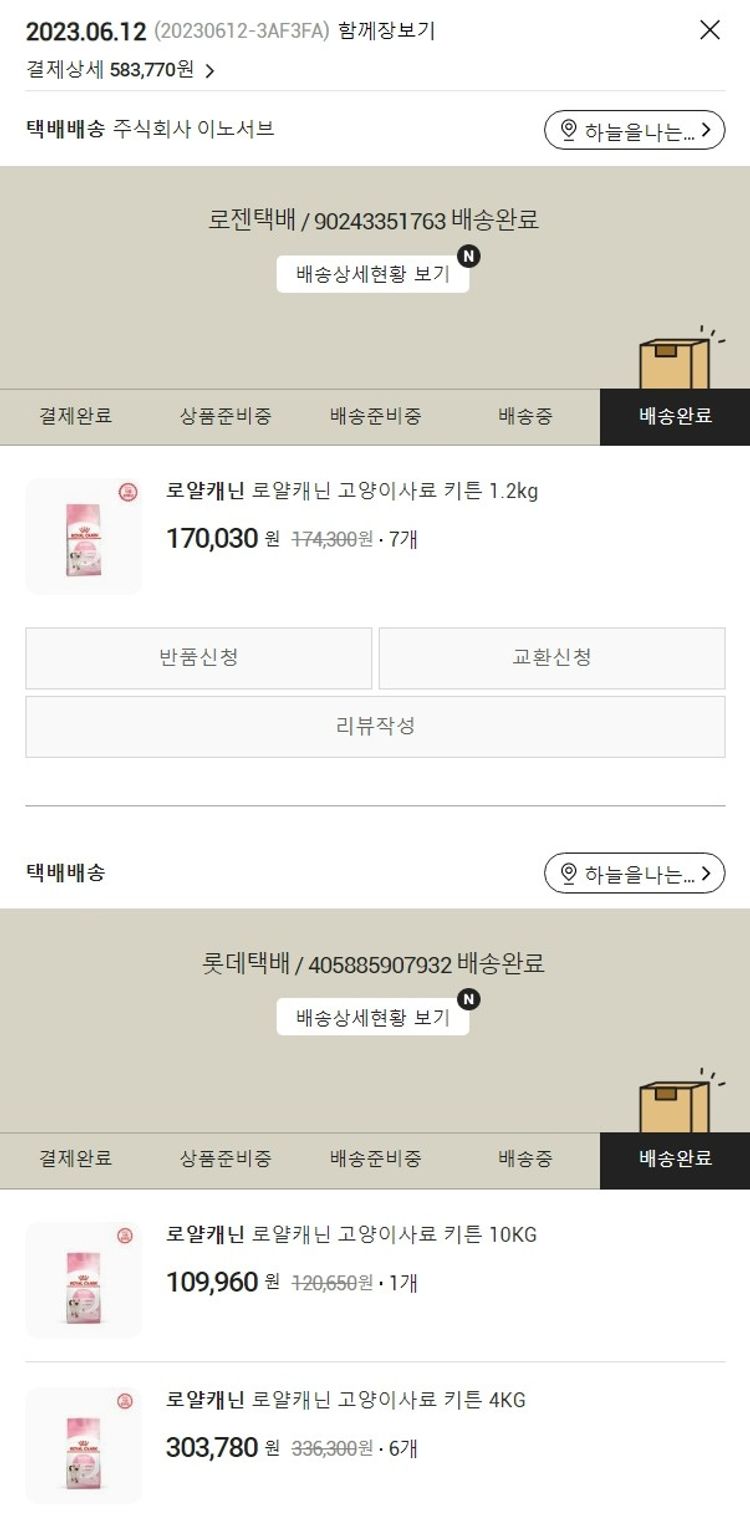Image resolution: width=750 pixels, height=1525 pixels.
Task: Write a review with 리뷰작성
Action: coord(375,726)
